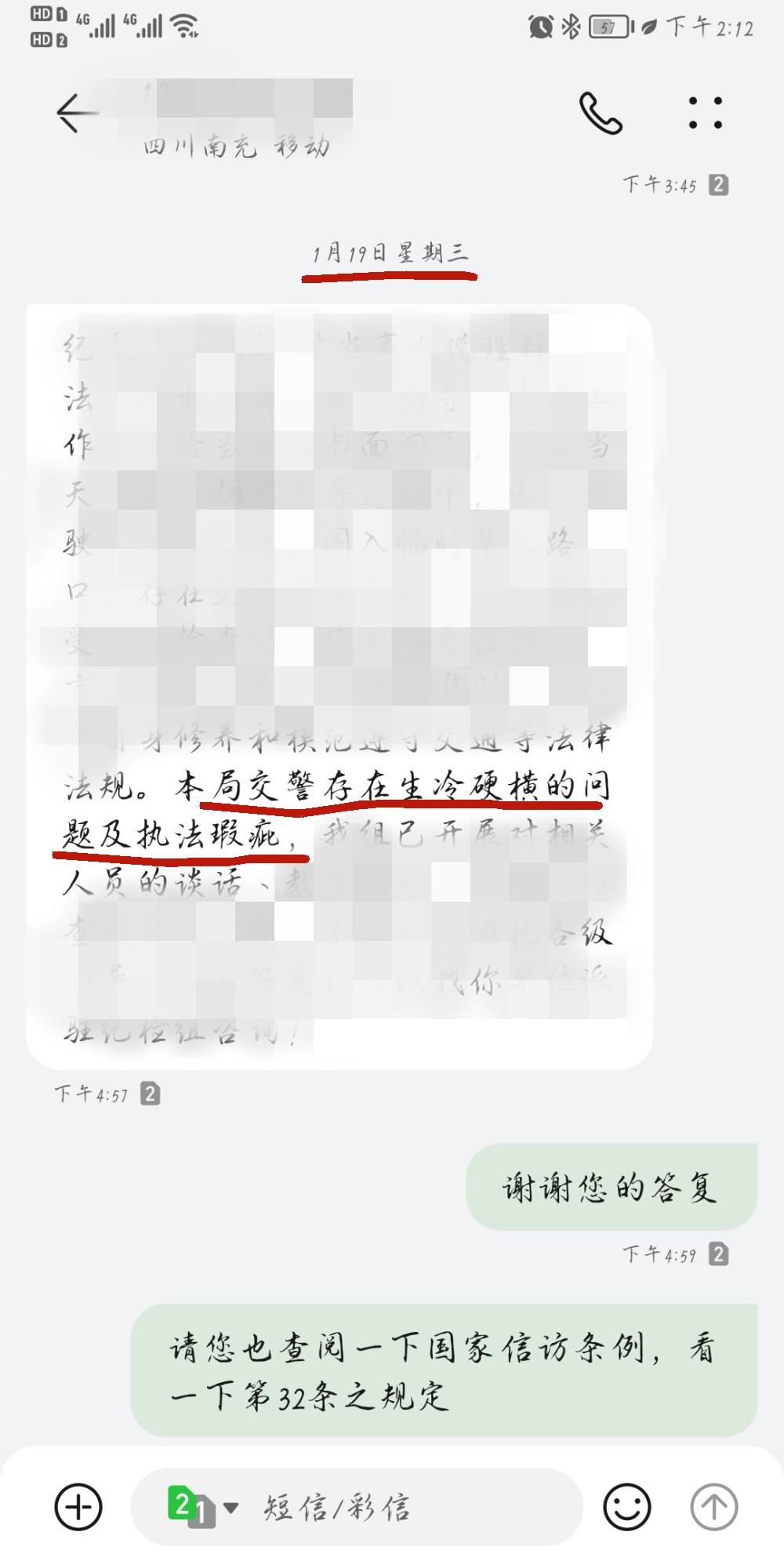Go back to the message list
784x1568 pixels.
(x=77, y=114)
